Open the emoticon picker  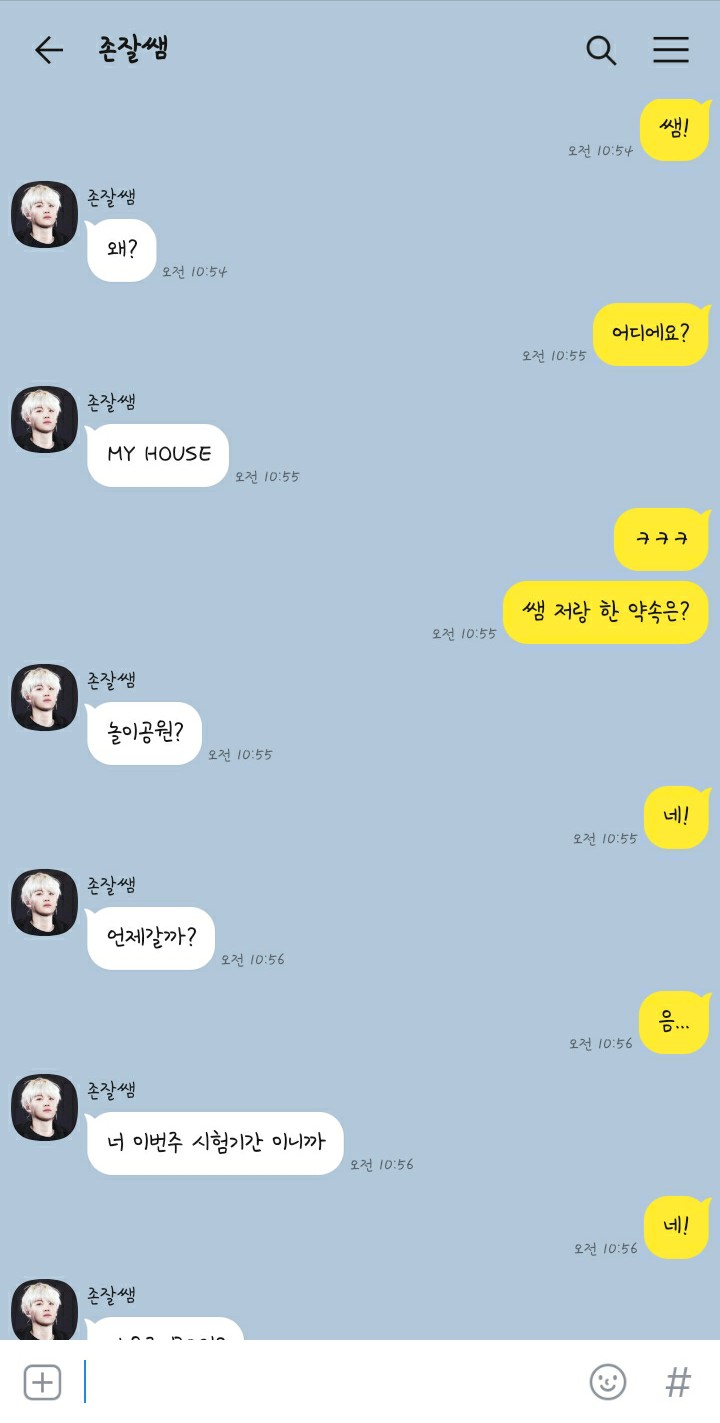tap(608, 1382)
